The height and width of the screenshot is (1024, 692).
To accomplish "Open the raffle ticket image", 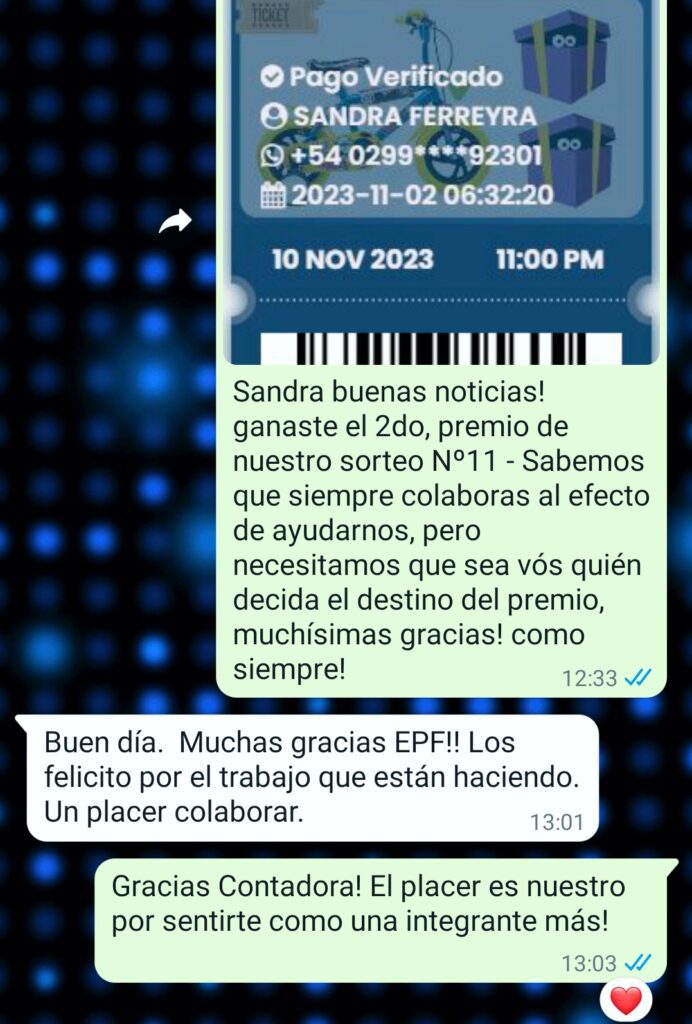I will (440, 180).
